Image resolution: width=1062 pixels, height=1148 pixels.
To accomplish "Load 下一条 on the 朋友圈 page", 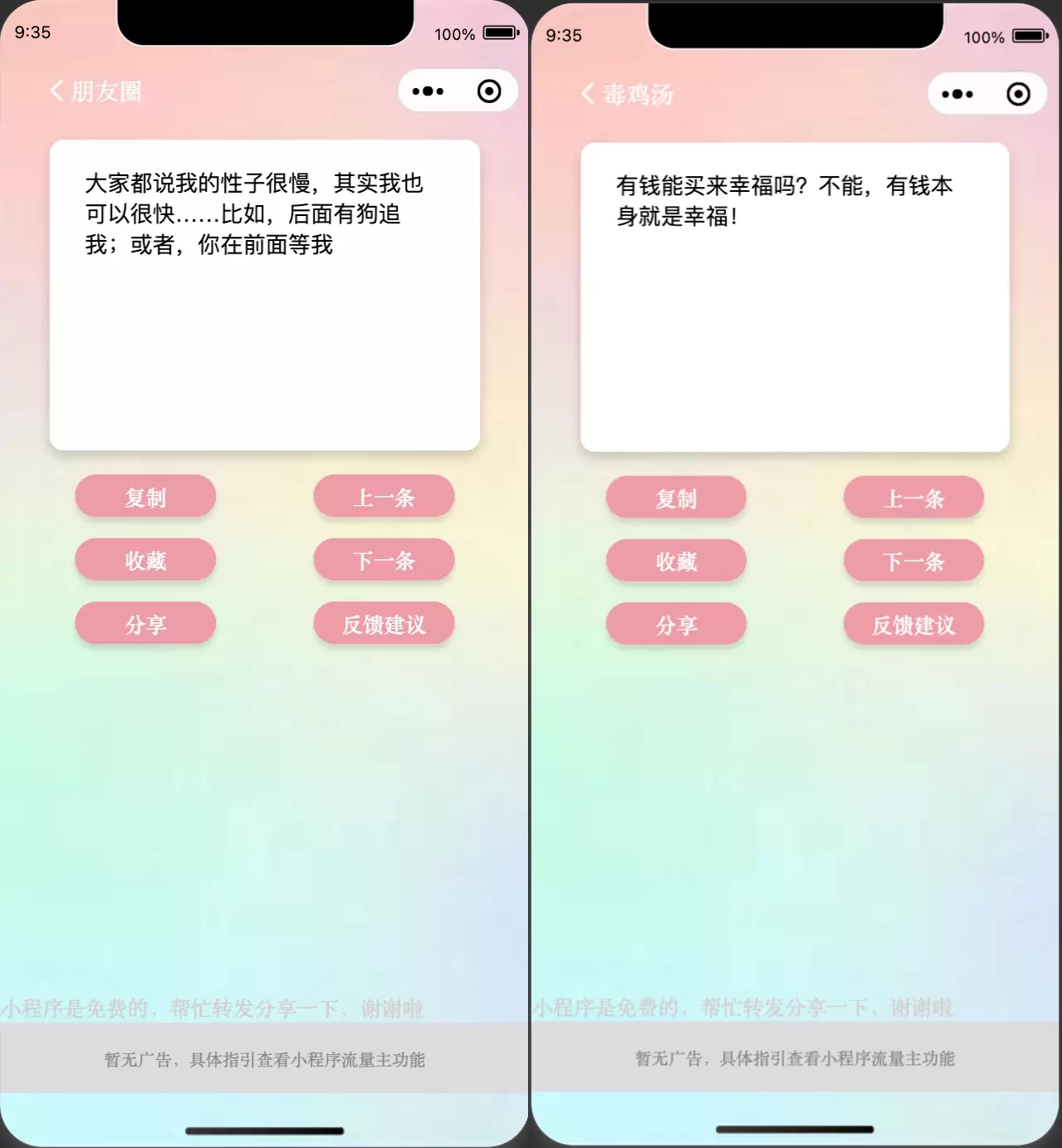I will pyautogui.click(x=384, y=561).
